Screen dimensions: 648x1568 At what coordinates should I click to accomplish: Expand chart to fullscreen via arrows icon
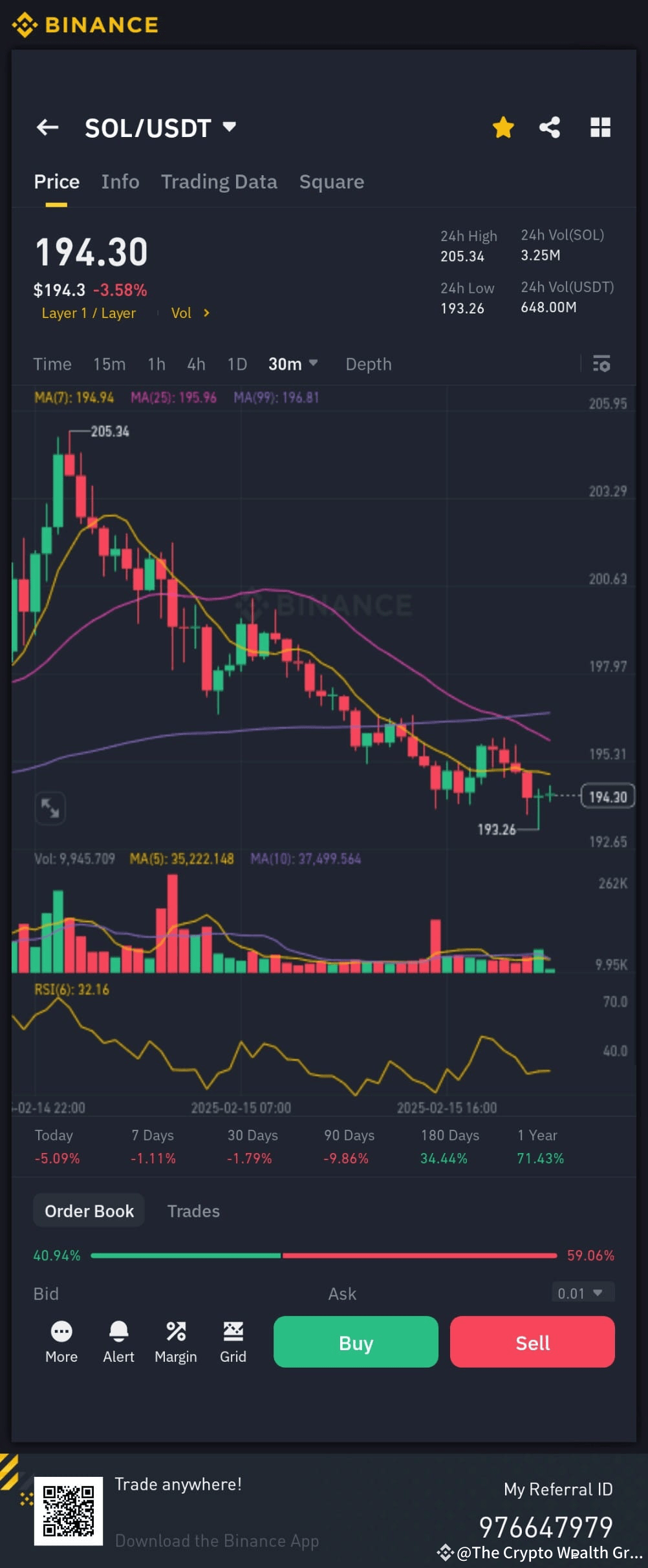50,808
